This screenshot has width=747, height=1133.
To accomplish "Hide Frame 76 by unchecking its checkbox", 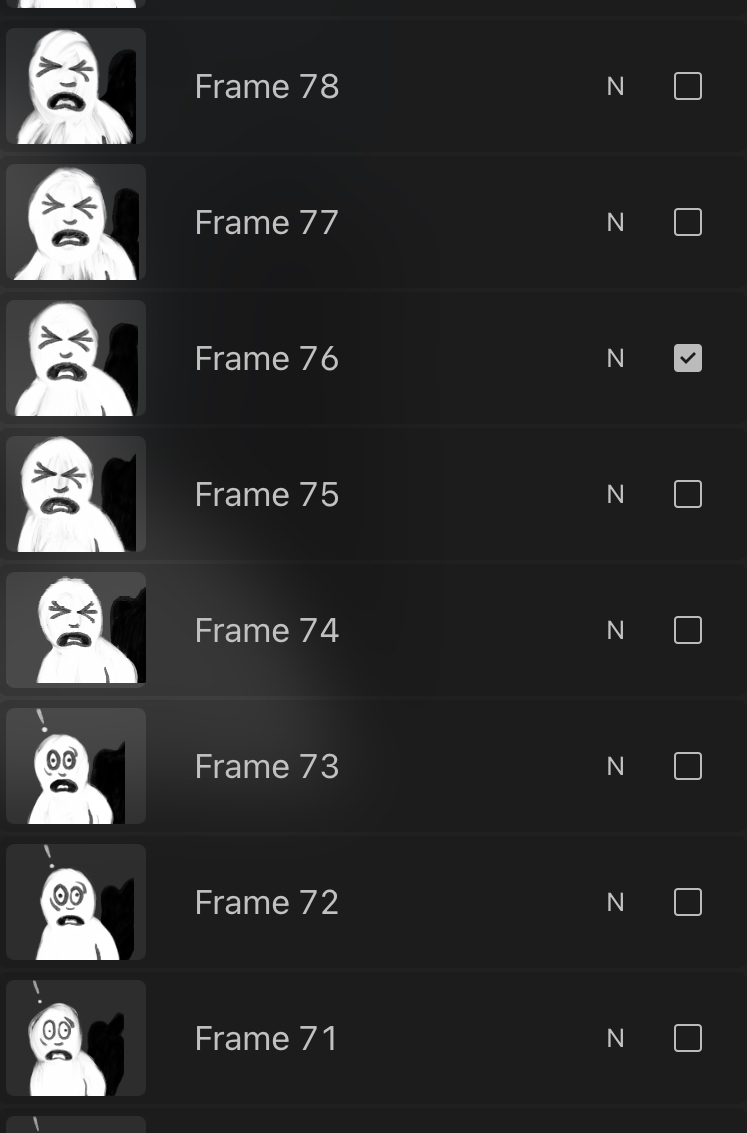I will (x=688, y=358).
